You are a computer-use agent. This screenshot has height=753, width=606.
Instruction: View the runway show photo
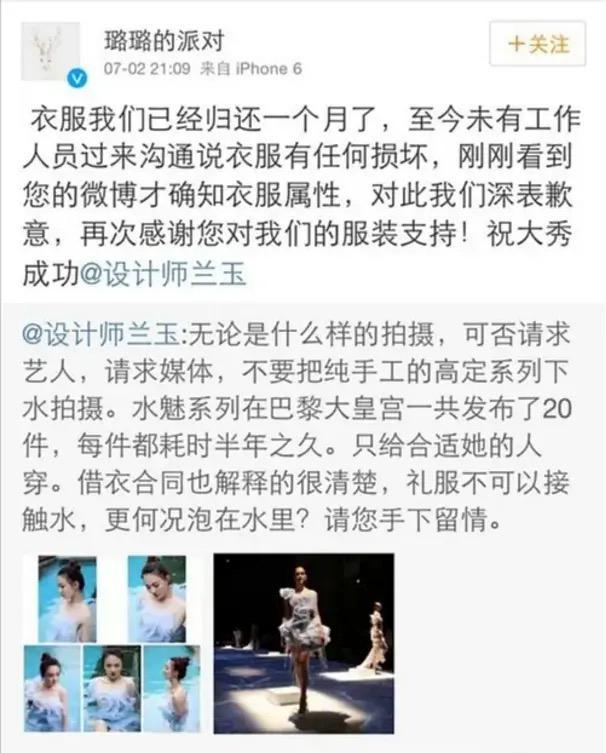304,645
